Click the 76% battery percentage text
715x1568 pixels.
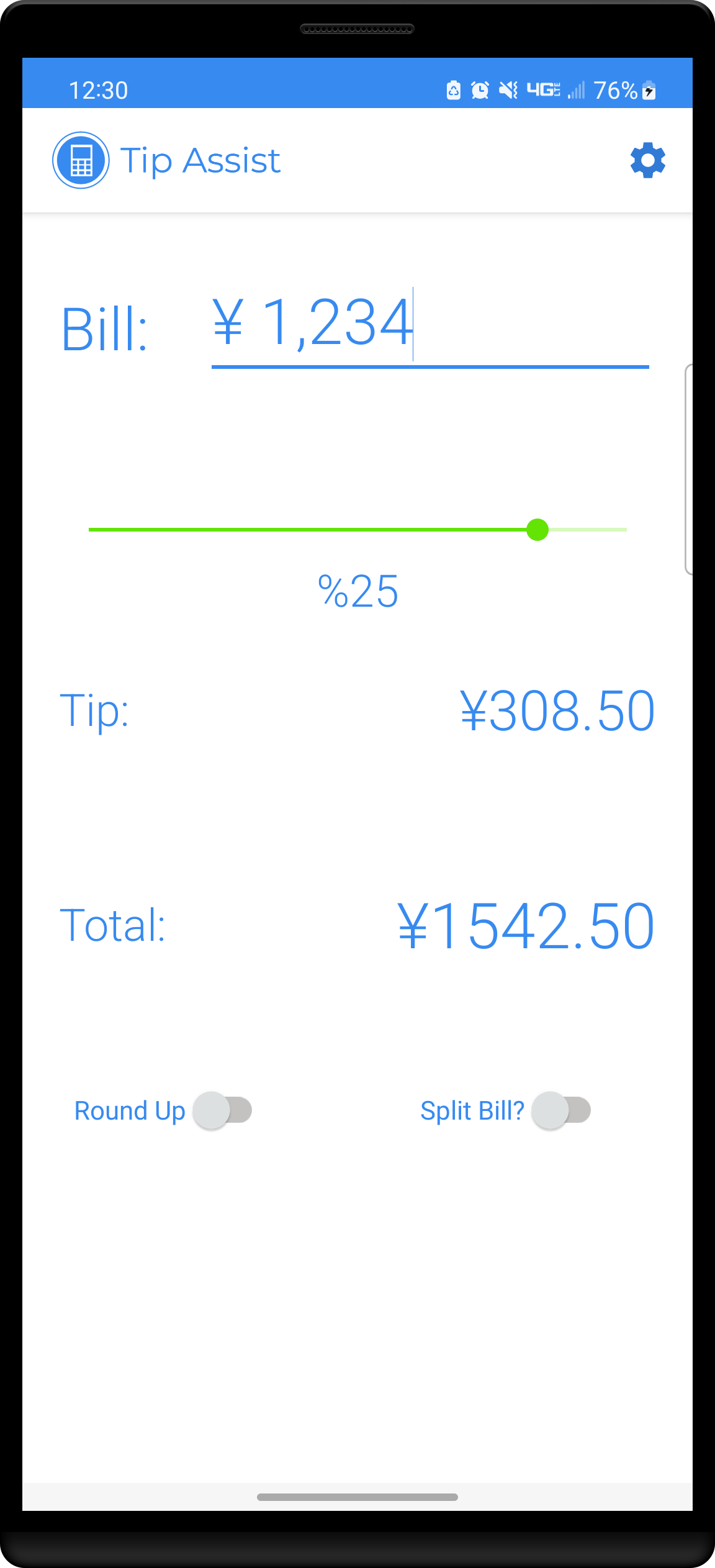pyautogui.click(x=615, y=90)
